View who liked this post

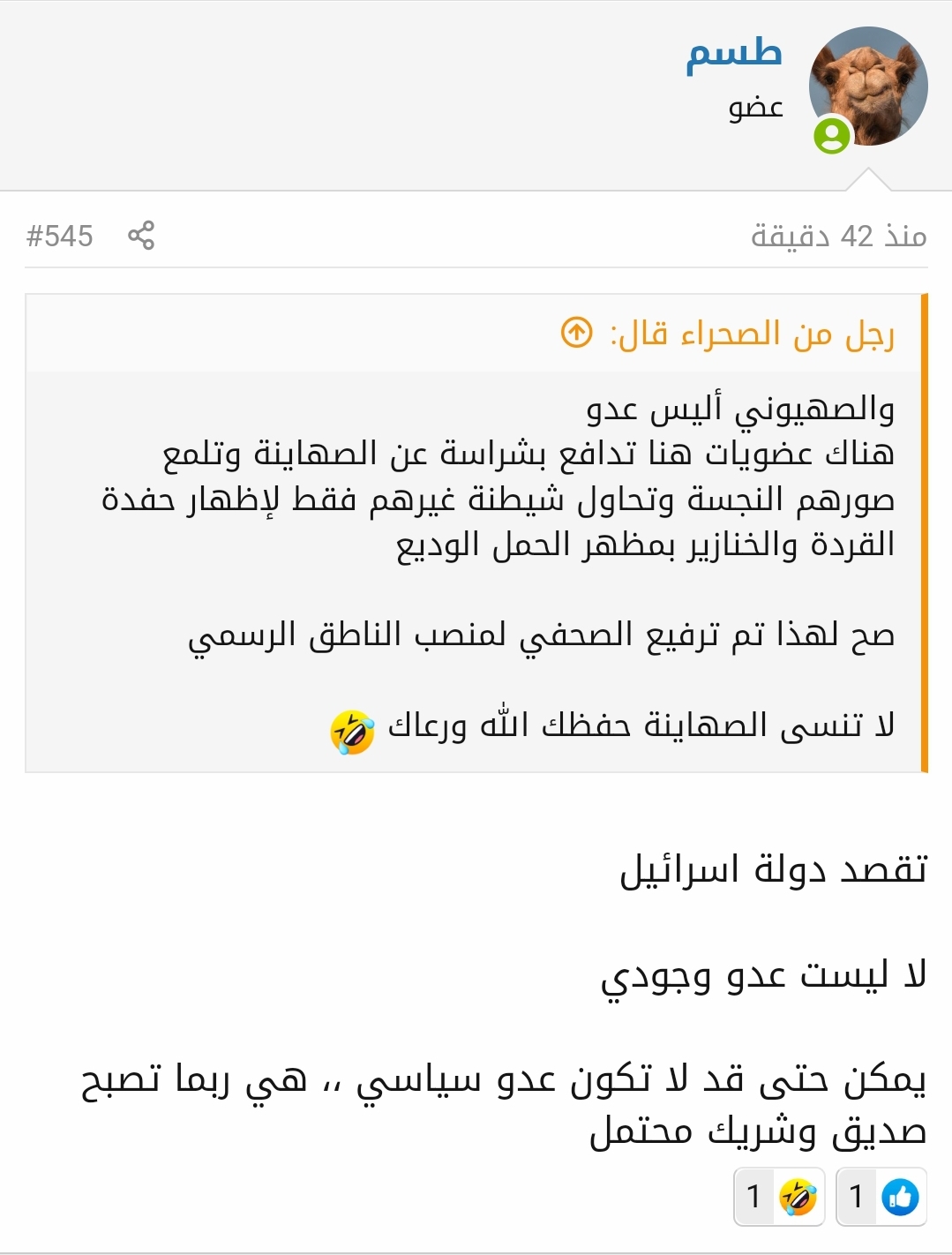[x=881, y=1197]
